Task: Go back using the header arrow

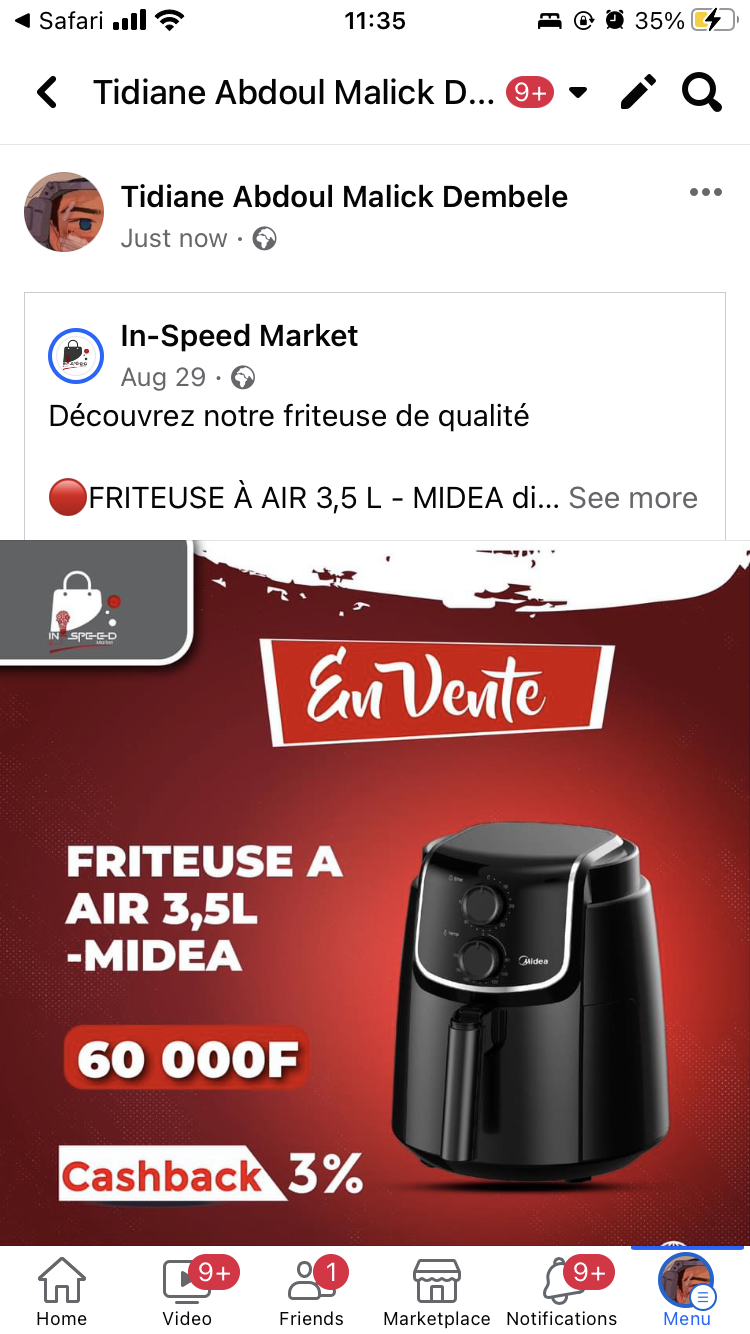Action: click(47, 93)
